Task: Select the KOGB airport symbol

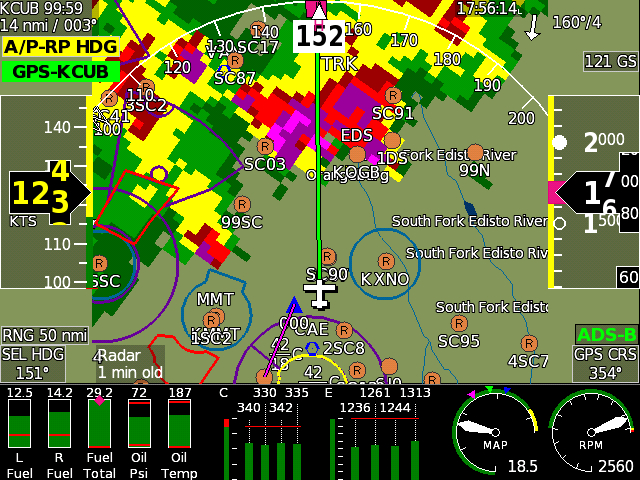Action: (357, 155)
